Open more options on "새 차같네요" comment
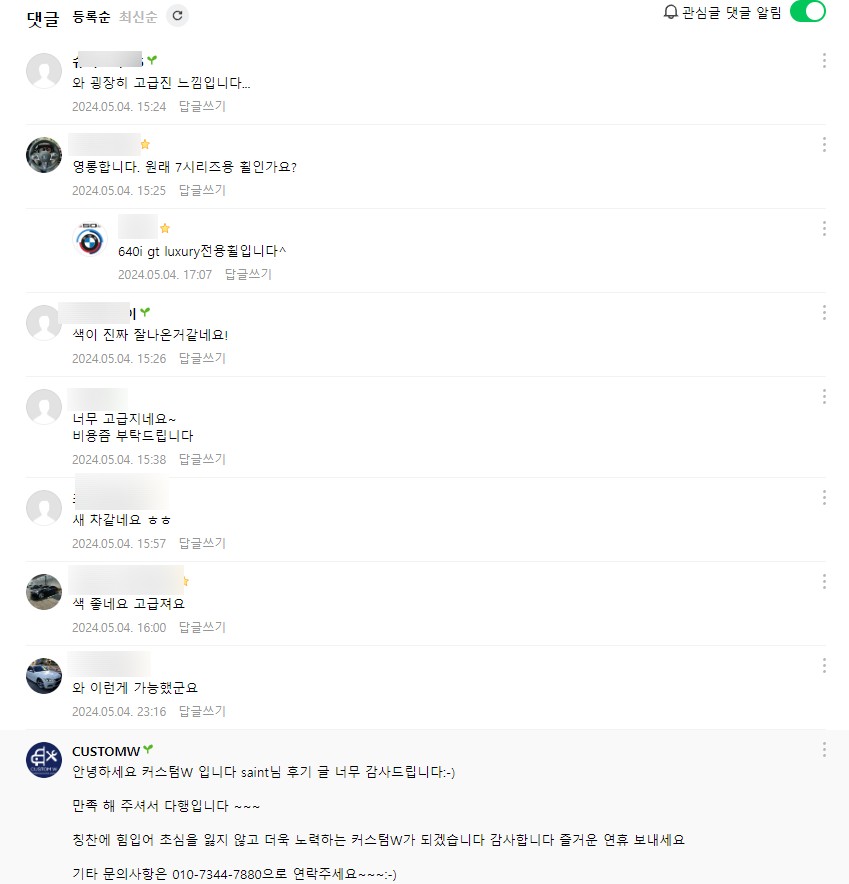This screenshot has width=849, height=884. 824,497
